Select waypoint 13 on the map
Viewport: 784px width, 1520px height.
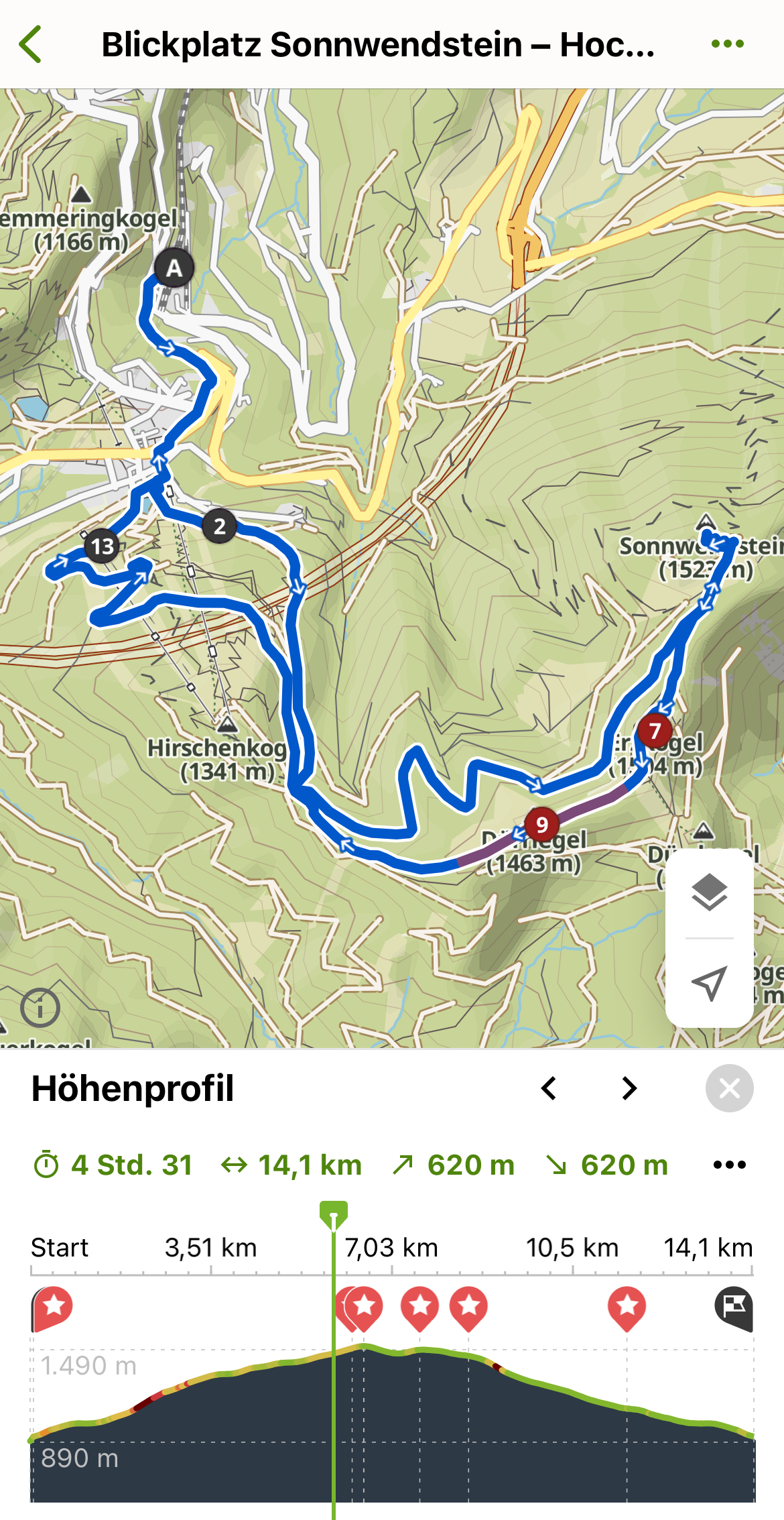pos(103,546)
